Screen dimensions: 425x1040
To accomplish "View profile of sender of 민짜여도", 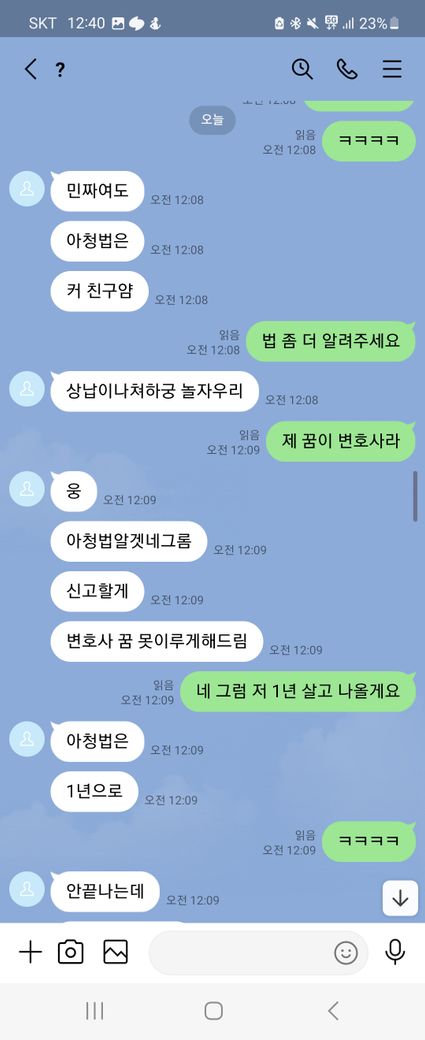I will 27,188.
